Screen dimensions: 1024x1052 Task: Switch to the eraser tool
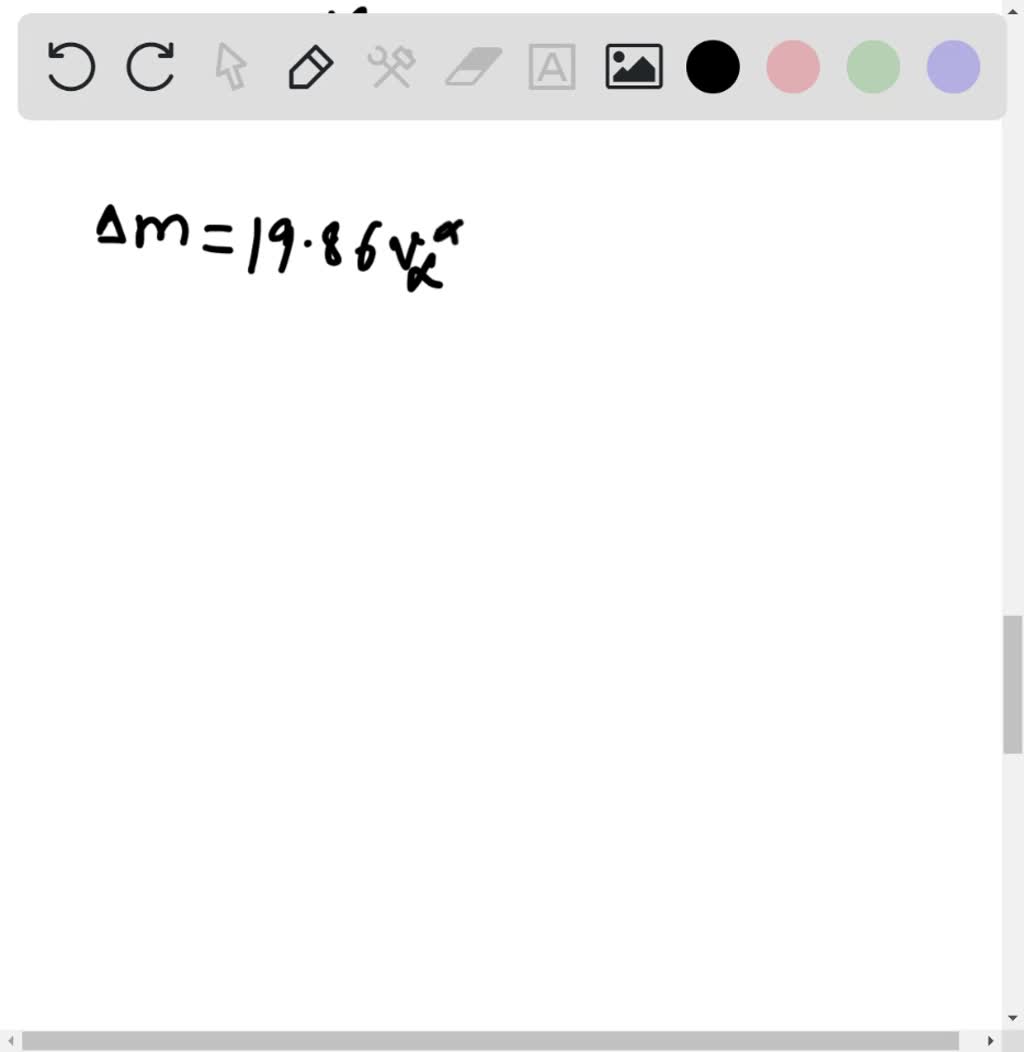point(472,68)
